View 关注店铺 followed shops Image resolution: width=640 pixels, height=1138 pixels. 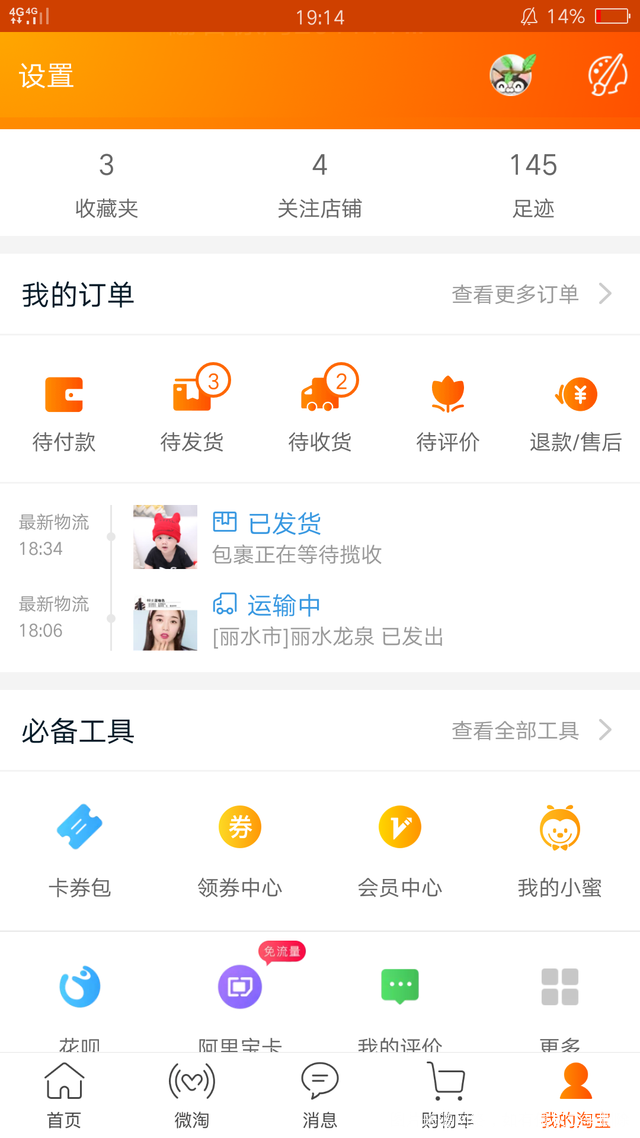coord(320,184)
